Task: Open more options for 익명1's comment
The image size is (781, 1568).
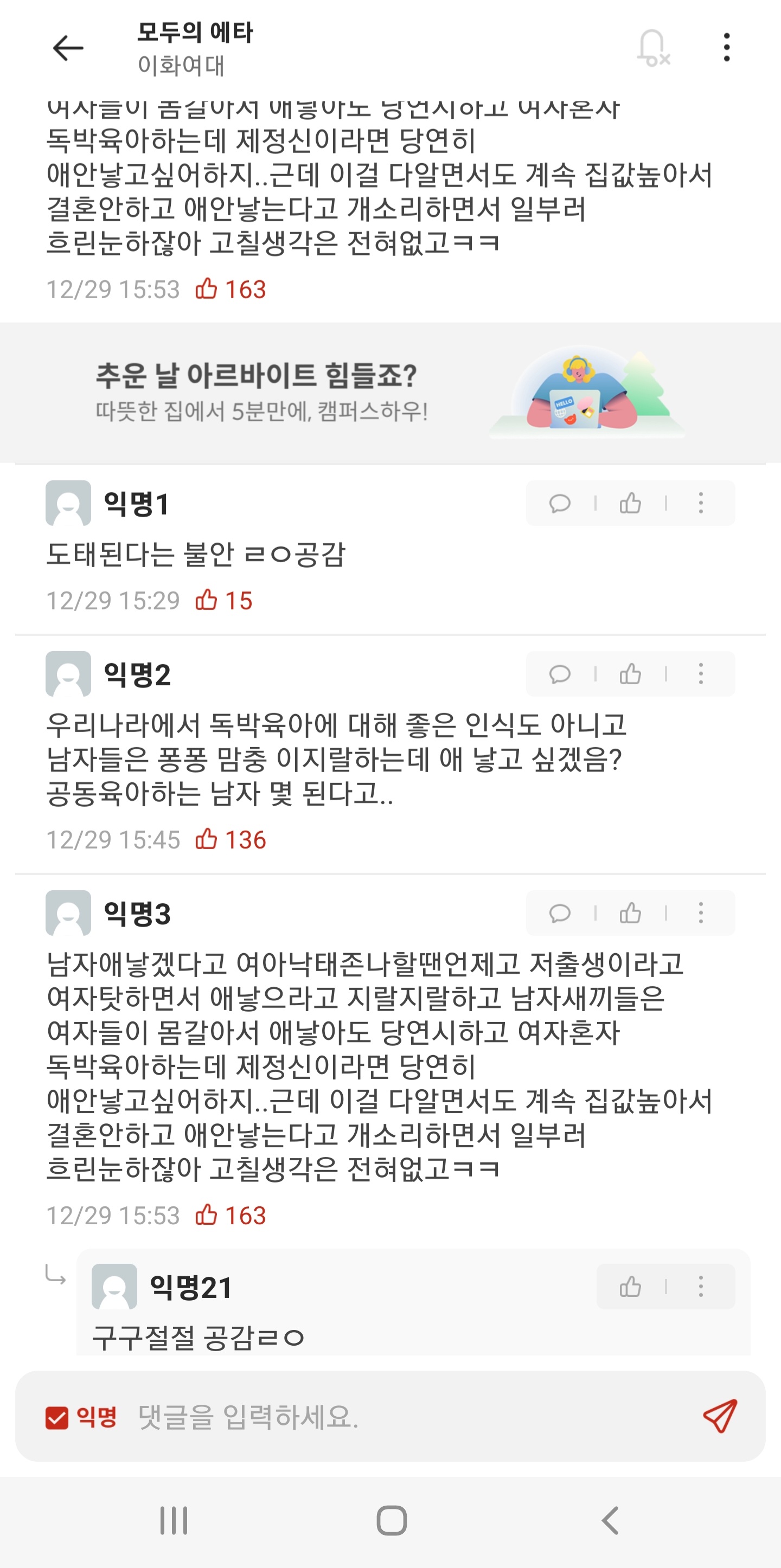Action: click(x=701, y=503)
